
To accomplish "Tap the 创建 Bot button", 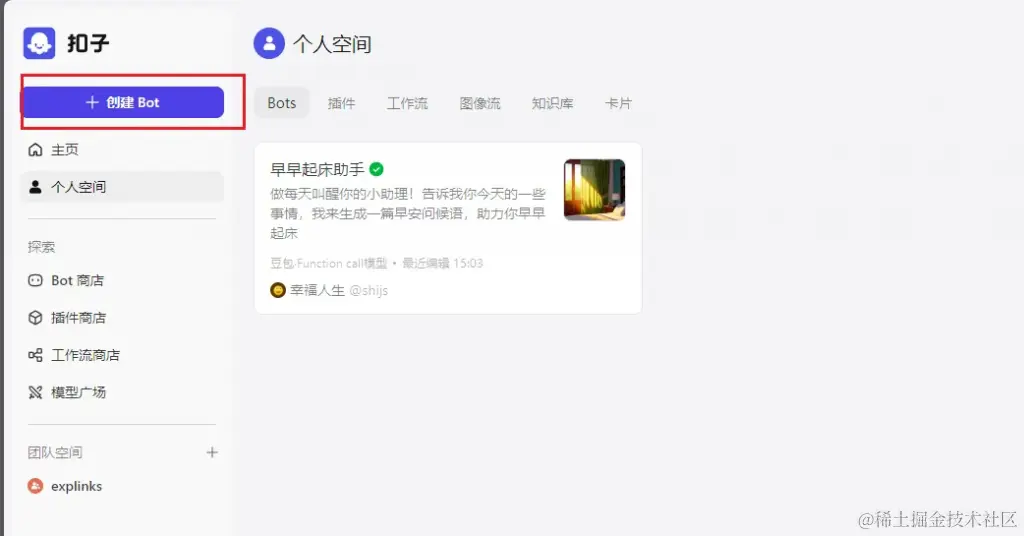I will [x=123, y=102].
